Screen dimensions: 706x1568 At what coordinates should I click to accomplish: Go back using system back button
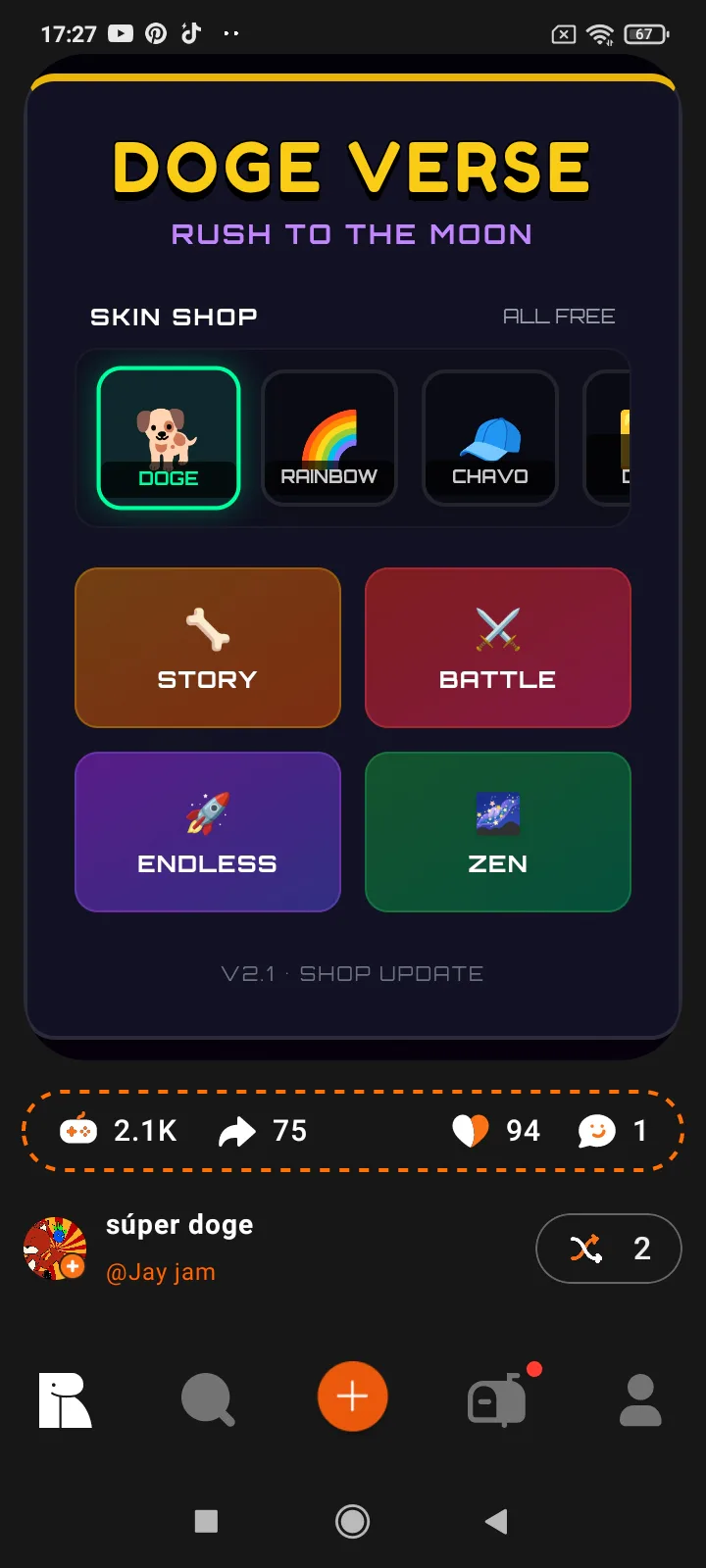point(496,1521)
